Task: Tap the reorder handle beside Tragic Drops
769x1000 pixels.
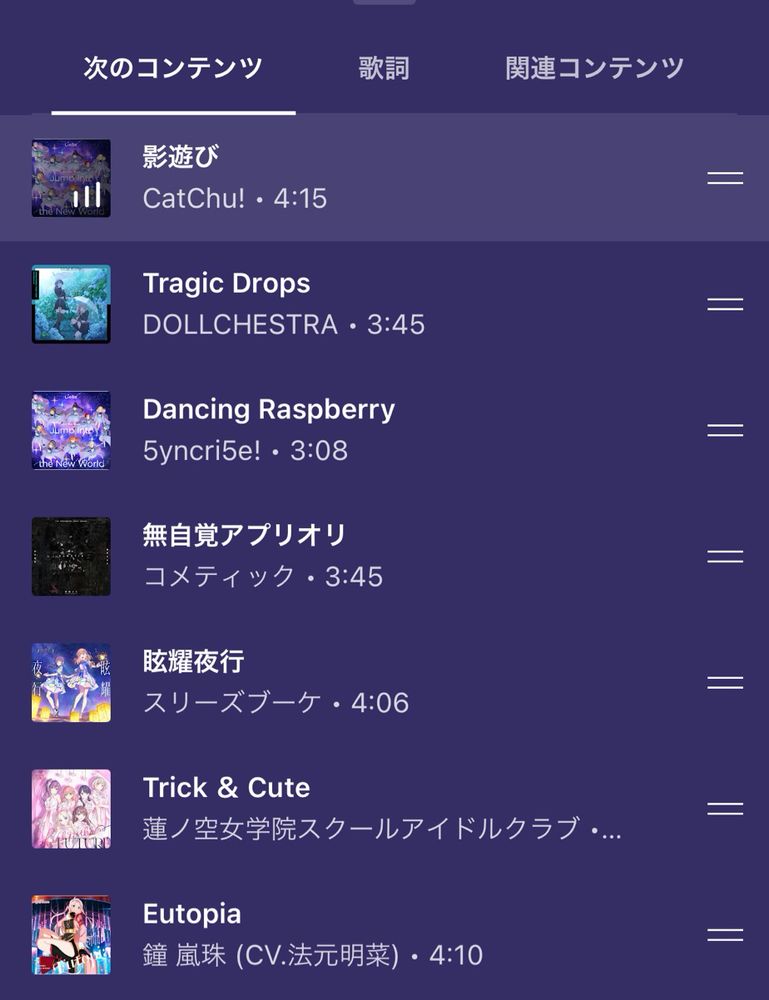Action: (x=725, y=304)
